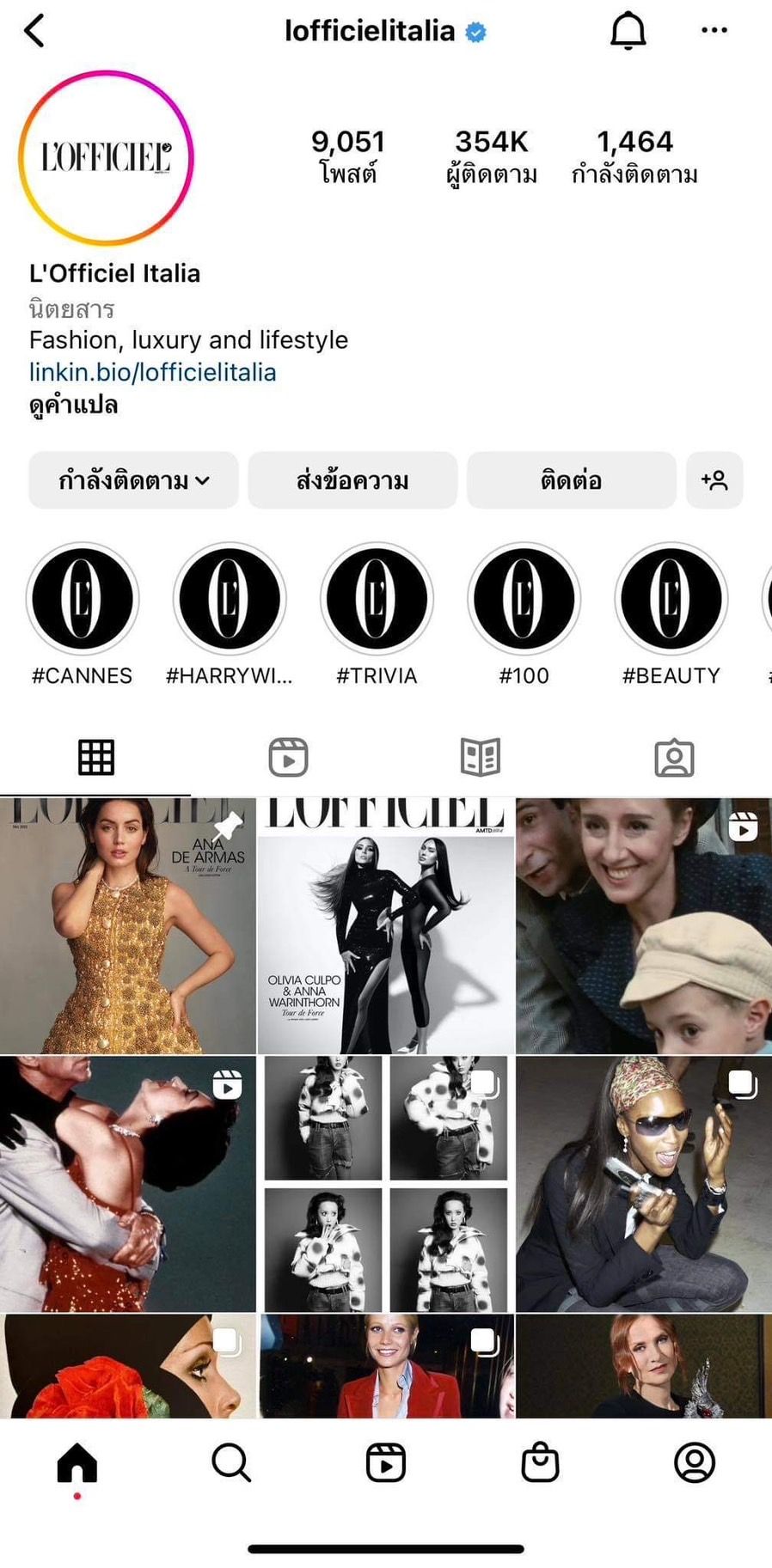Open suggested accounts add-person button
This screenshot has height=1568, width=772.
coord(714,480)
